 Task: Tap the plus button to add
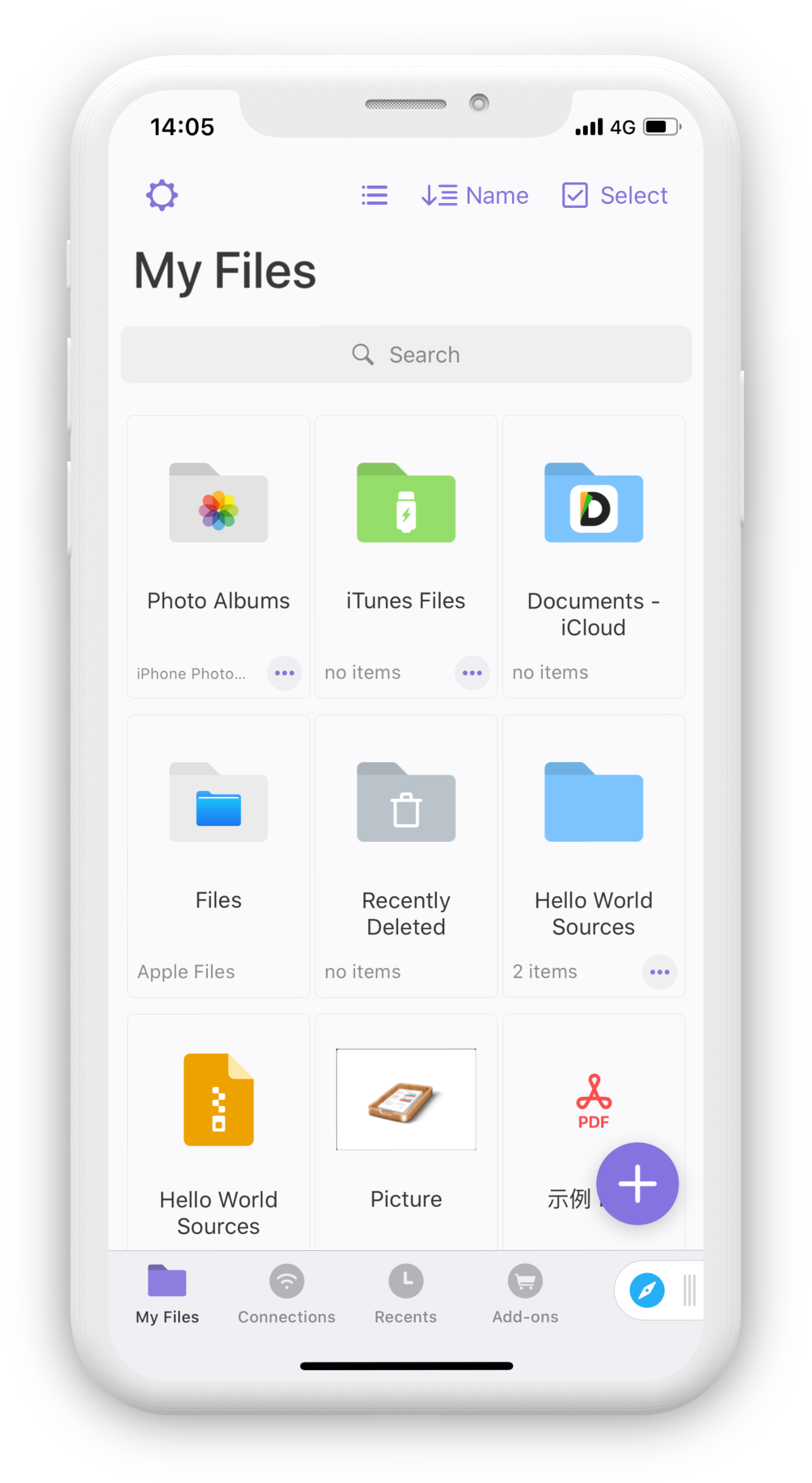(637, 1184)
